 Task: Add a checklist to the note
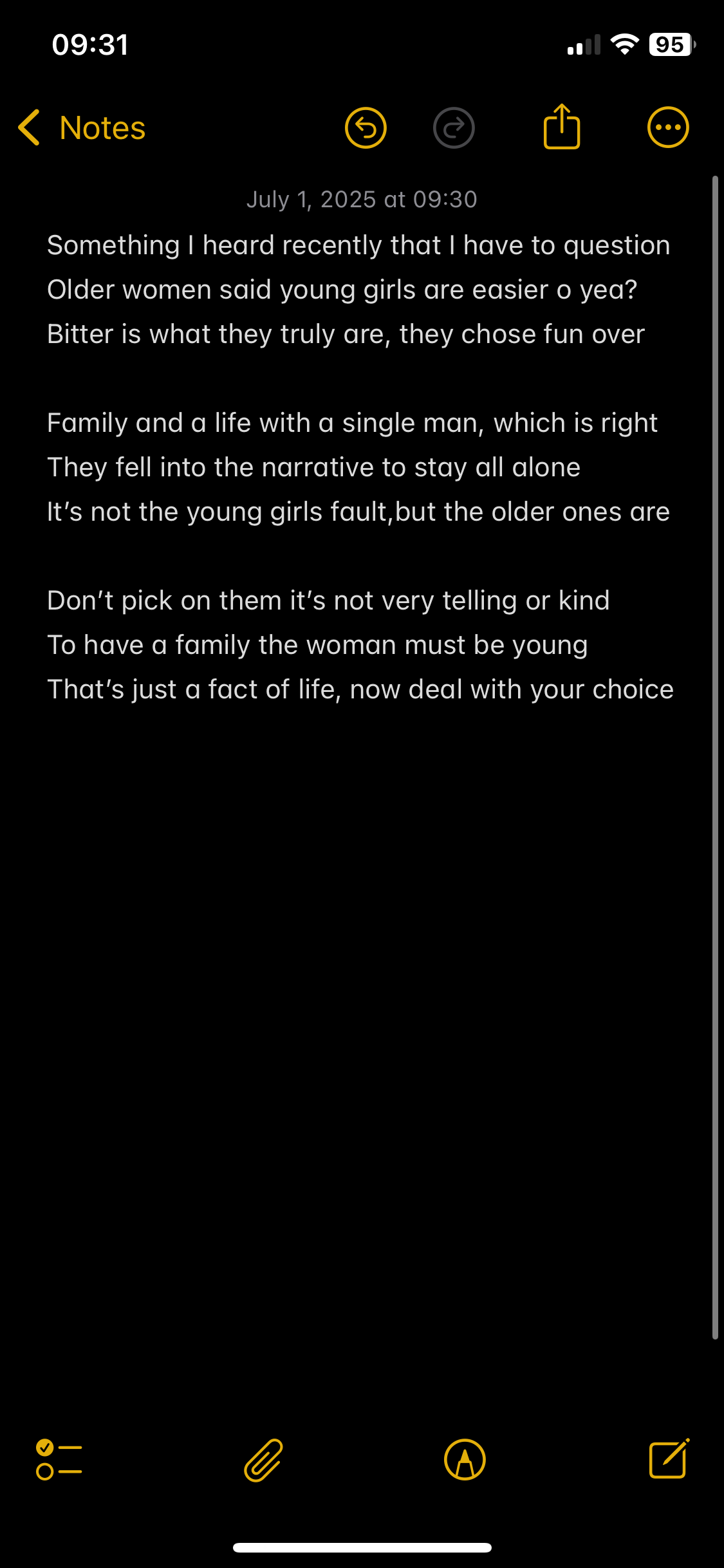(59, 1459)
